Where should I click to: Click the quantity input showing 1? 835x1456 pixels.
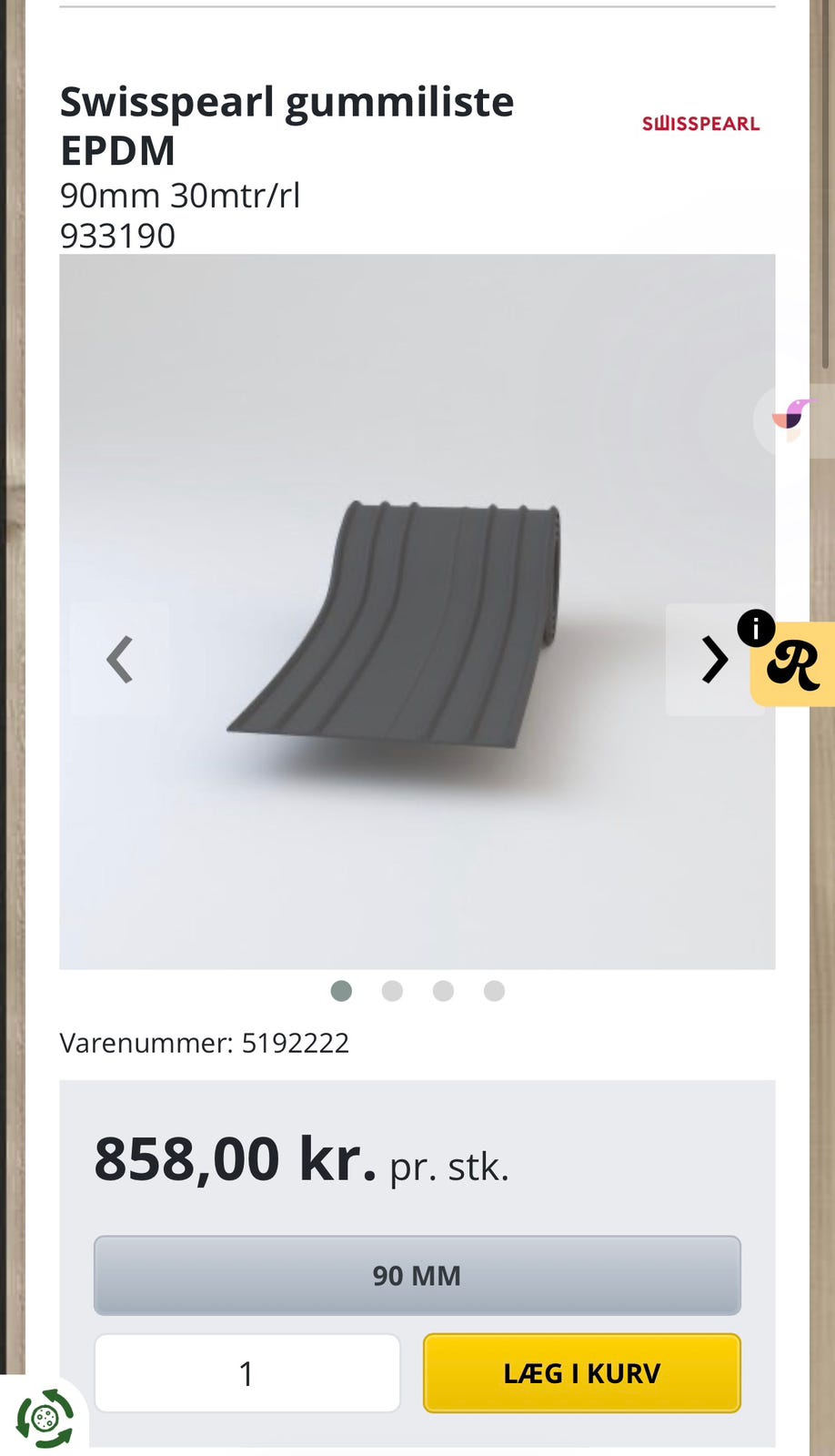(246, 1373)
